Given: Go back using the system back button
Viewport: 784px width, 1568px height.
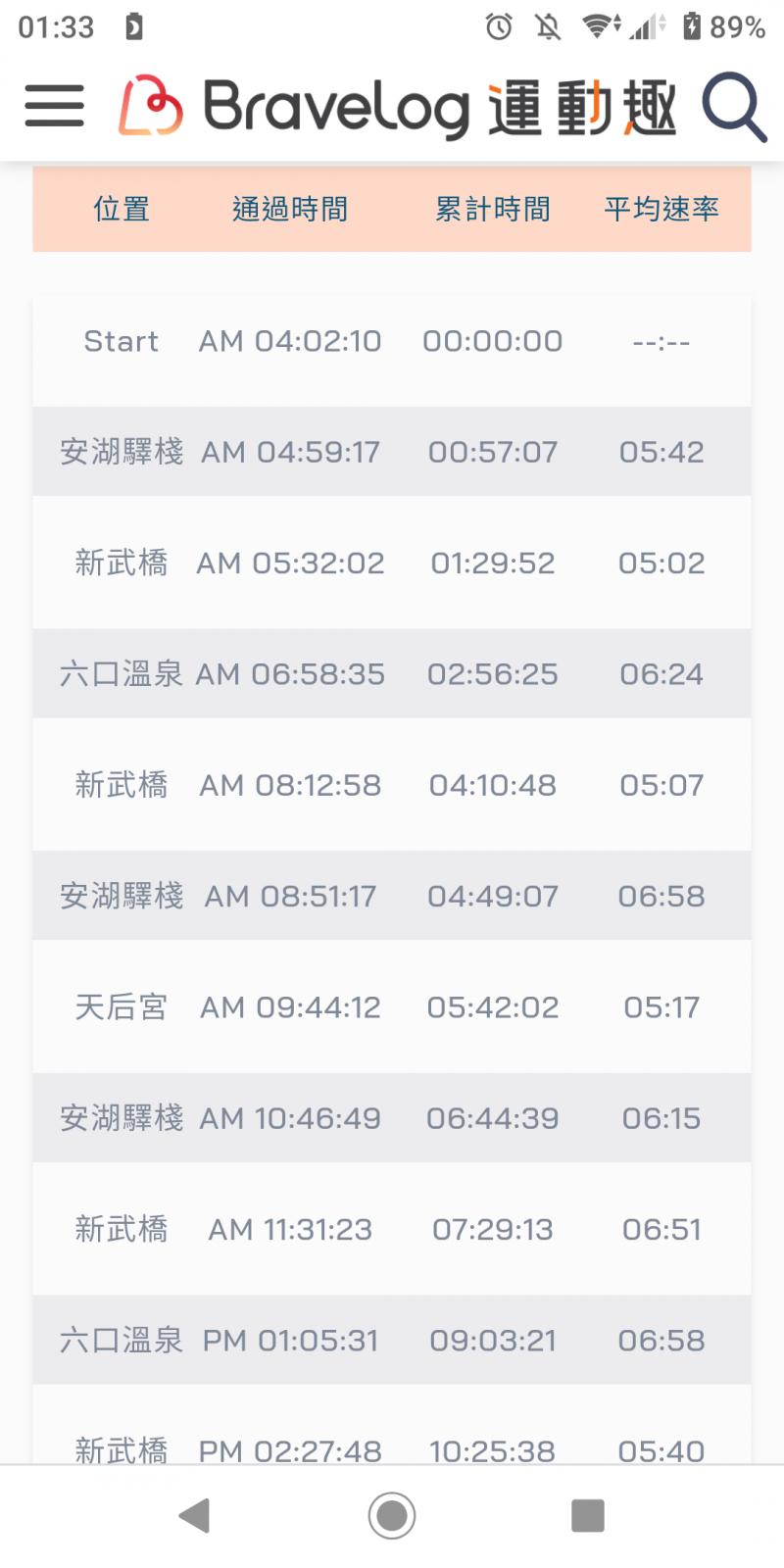Looking at the screenshot, I should tap(195, 1515).
